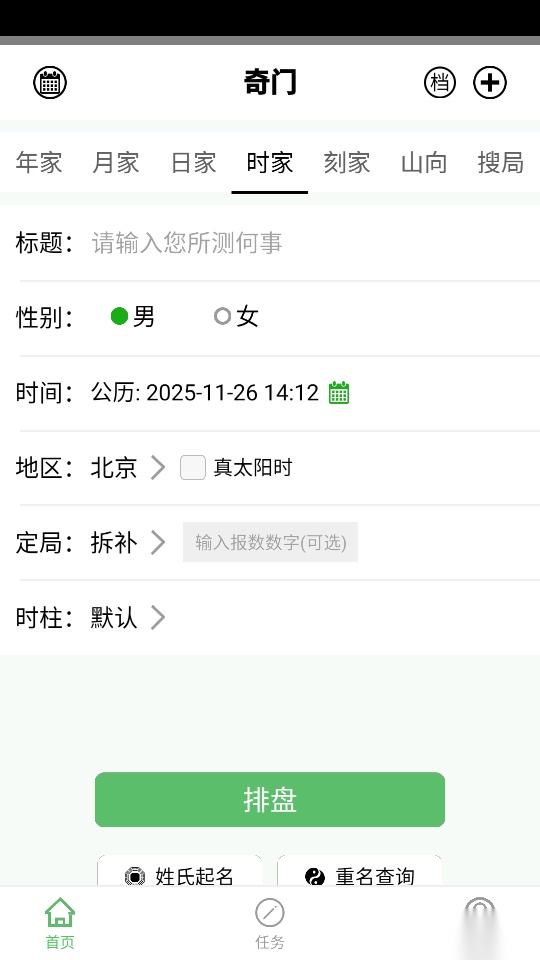
Task: Switch to the 日家 tab
Action: [x=193, y=163]
